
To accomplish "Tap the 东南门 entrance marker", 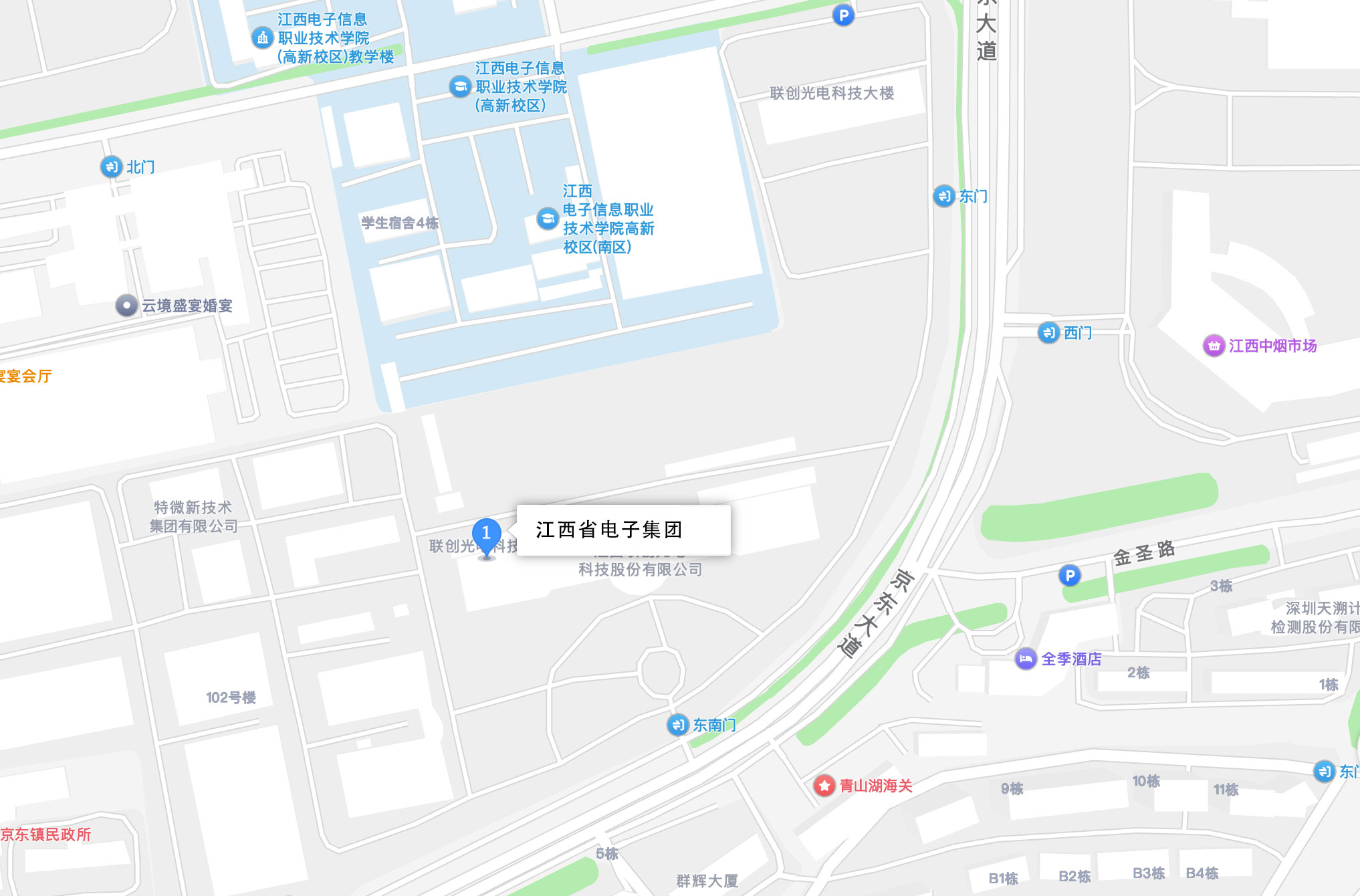I will point(678,724).
